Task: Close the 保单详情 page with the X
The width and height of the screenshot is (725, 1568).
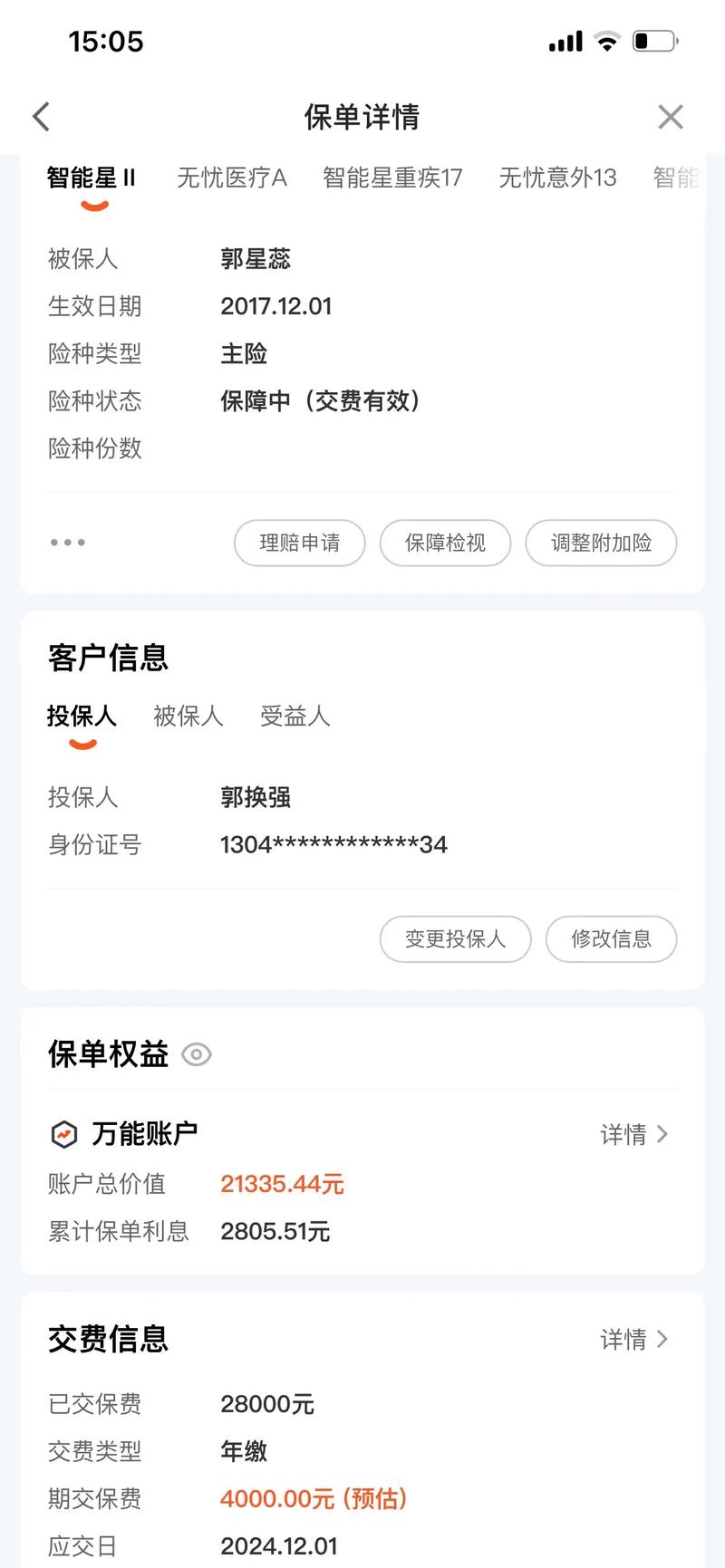Action: (671, 117)
